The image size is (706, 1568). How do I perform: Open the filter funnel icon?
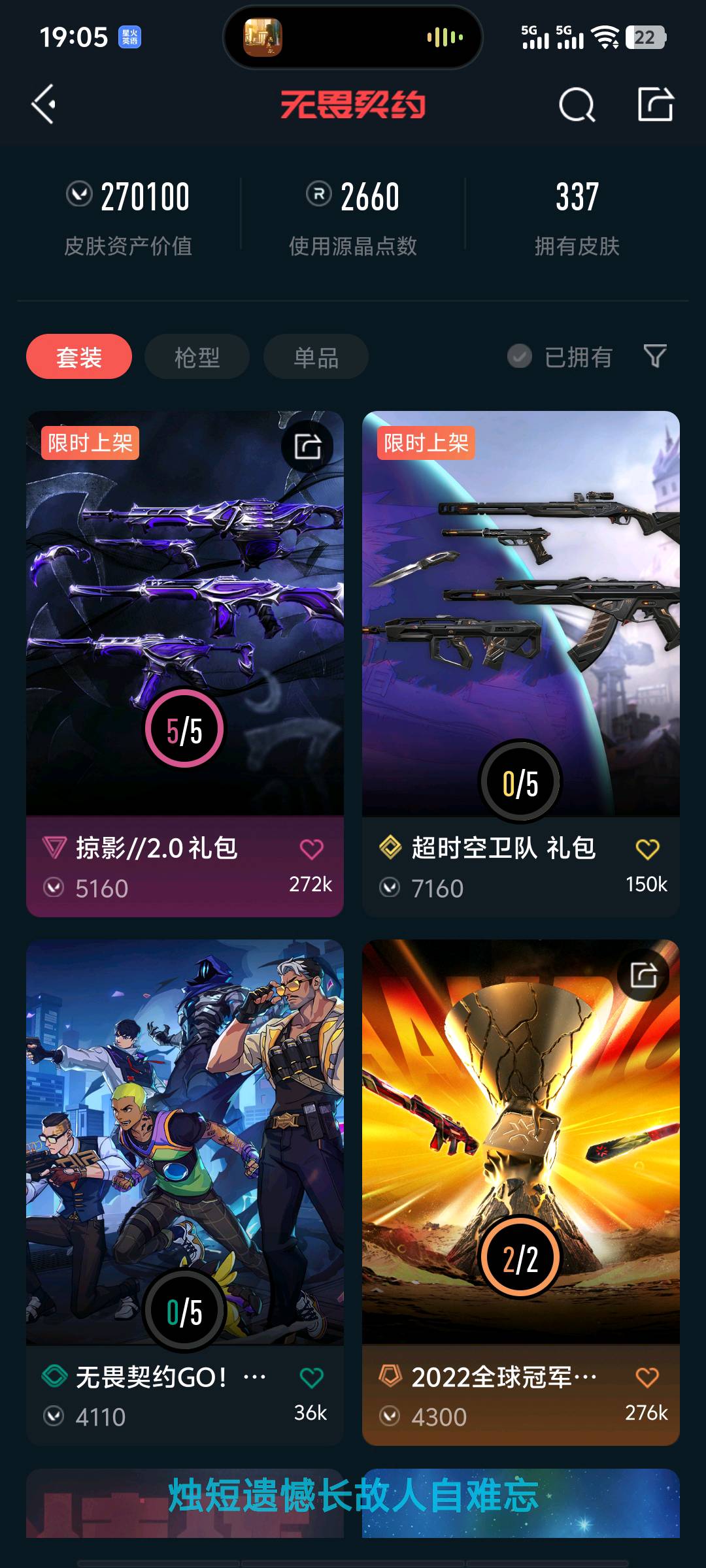tap(655, 357)
